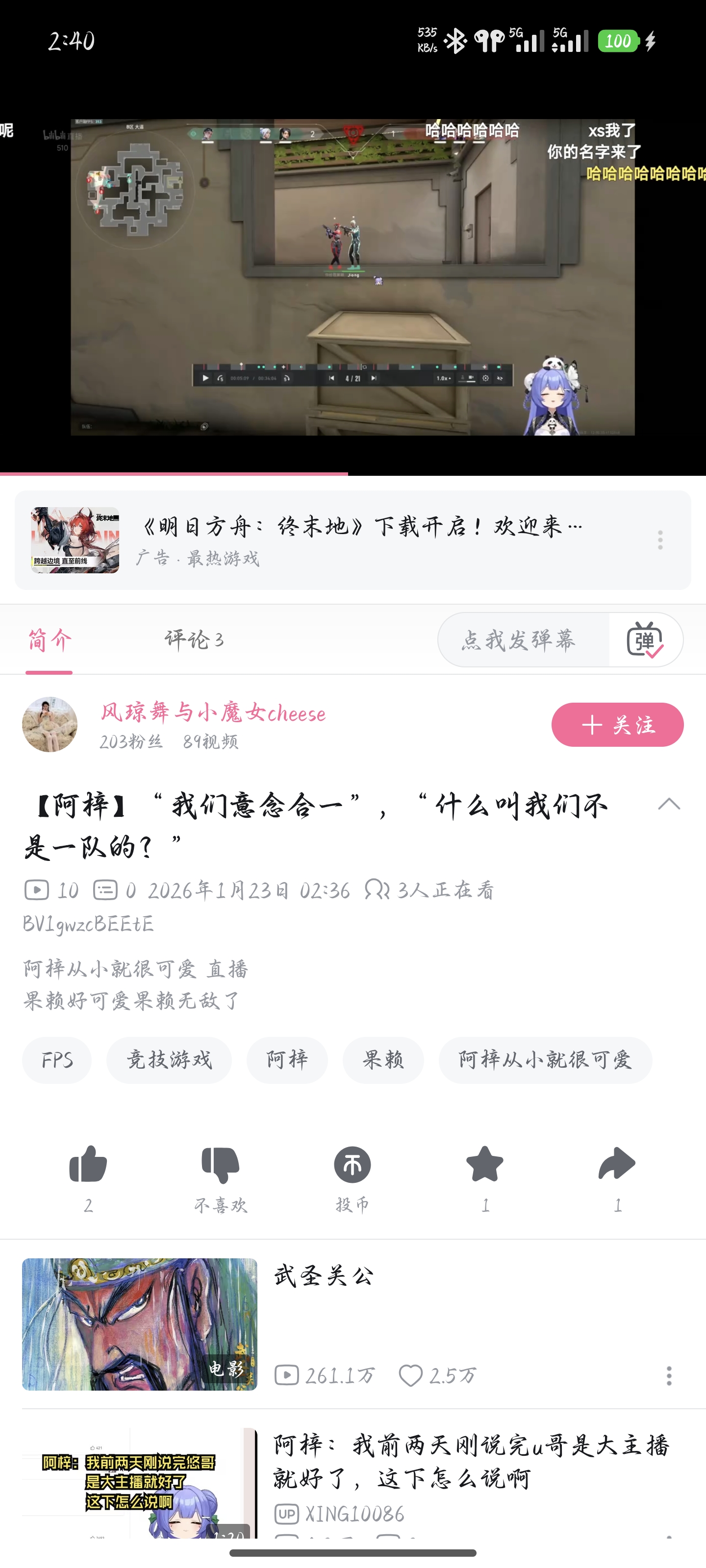This screenshot has height=1568, width=706.
Task: Select the FPS tag chip
Action: tap(57, 1060)
